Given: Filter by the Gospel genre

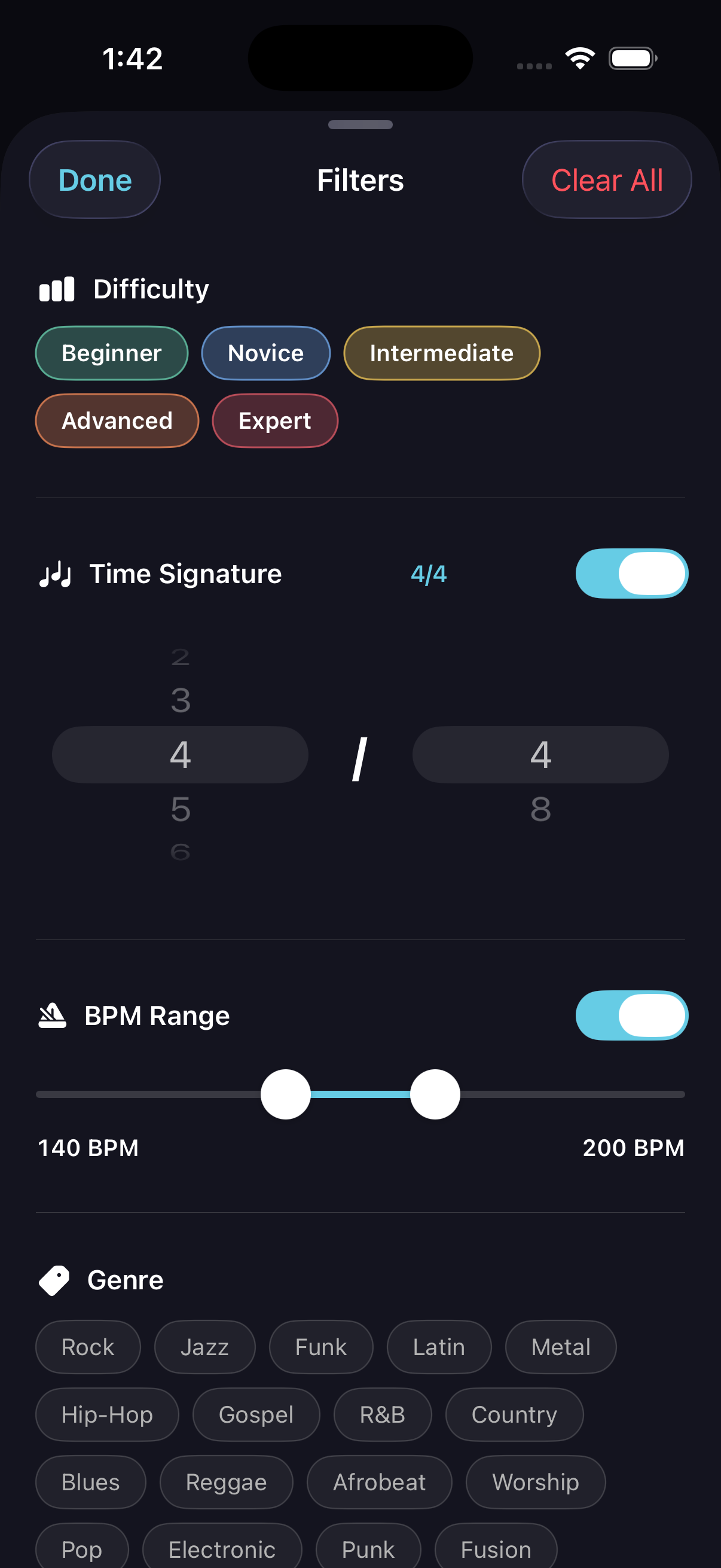Looking at the screenshot, I should tap(256, 1415).
